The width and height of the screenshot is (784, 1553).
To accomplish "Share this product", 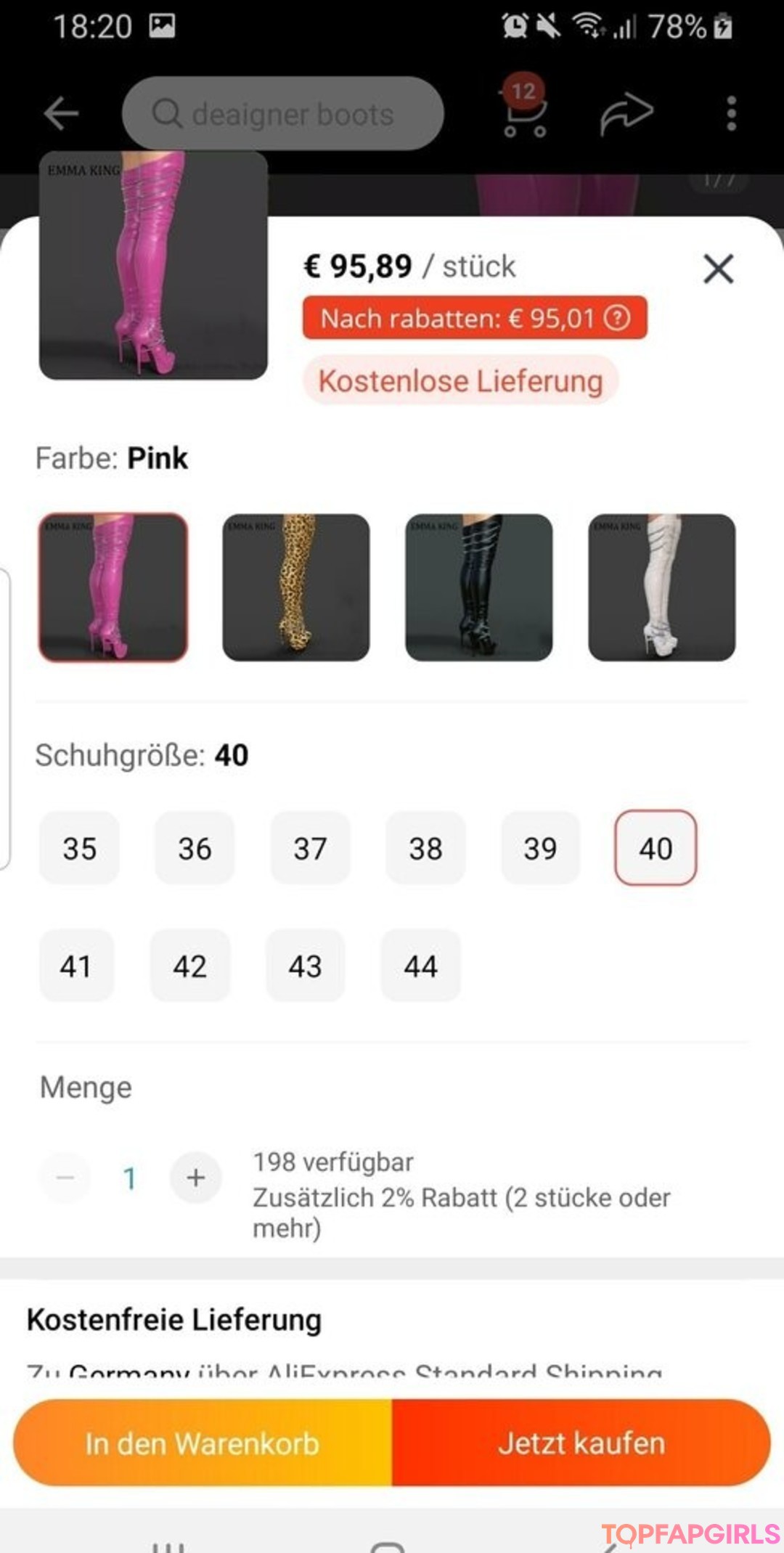I will pyautogui.click(x=626, y=113).
